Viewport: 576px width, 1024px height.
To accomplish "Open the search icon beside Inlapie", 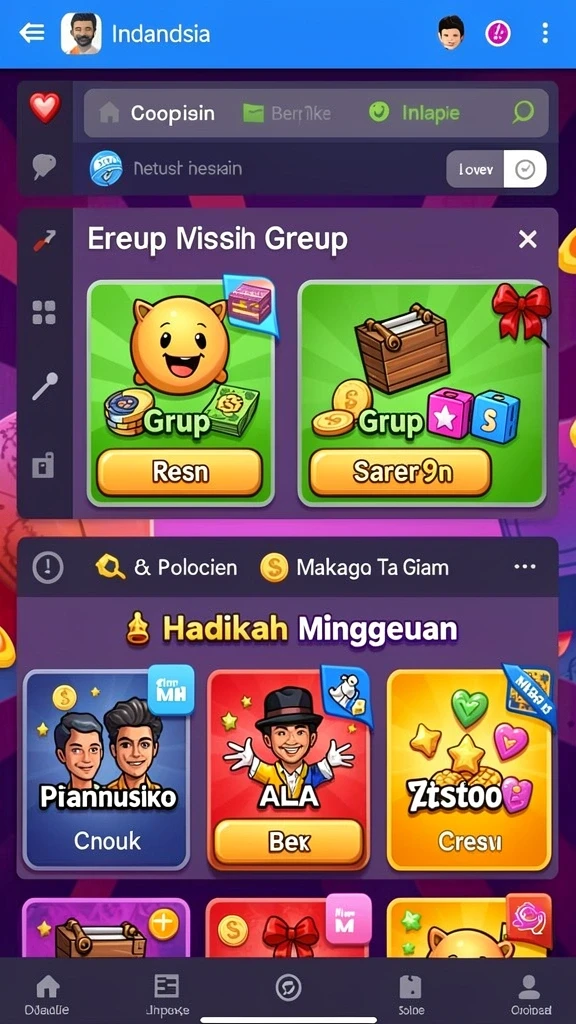I will [x=523, y=112].
